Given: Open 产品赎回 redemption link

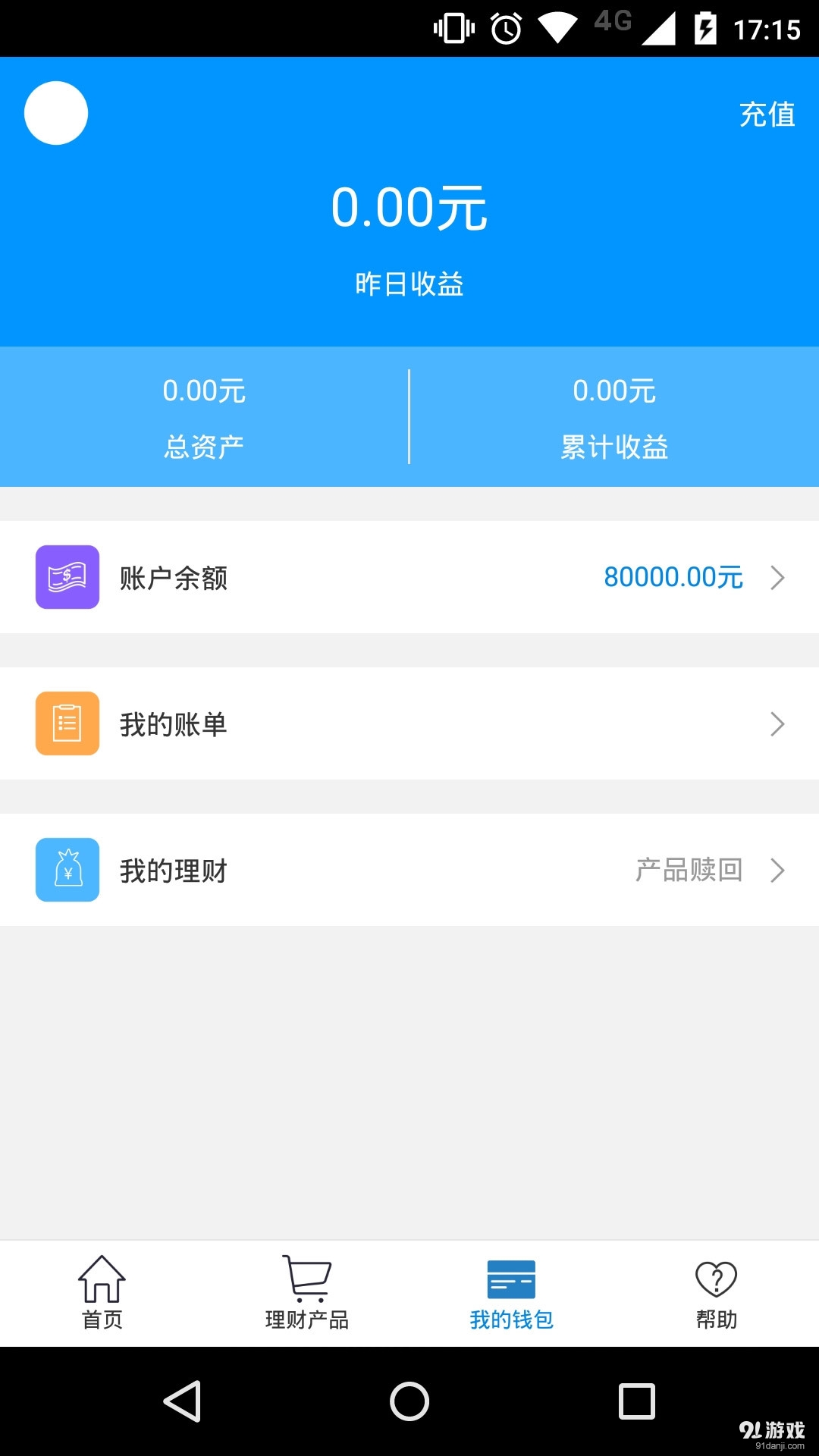Looking at the screenshot, I should tap(689, 870).
